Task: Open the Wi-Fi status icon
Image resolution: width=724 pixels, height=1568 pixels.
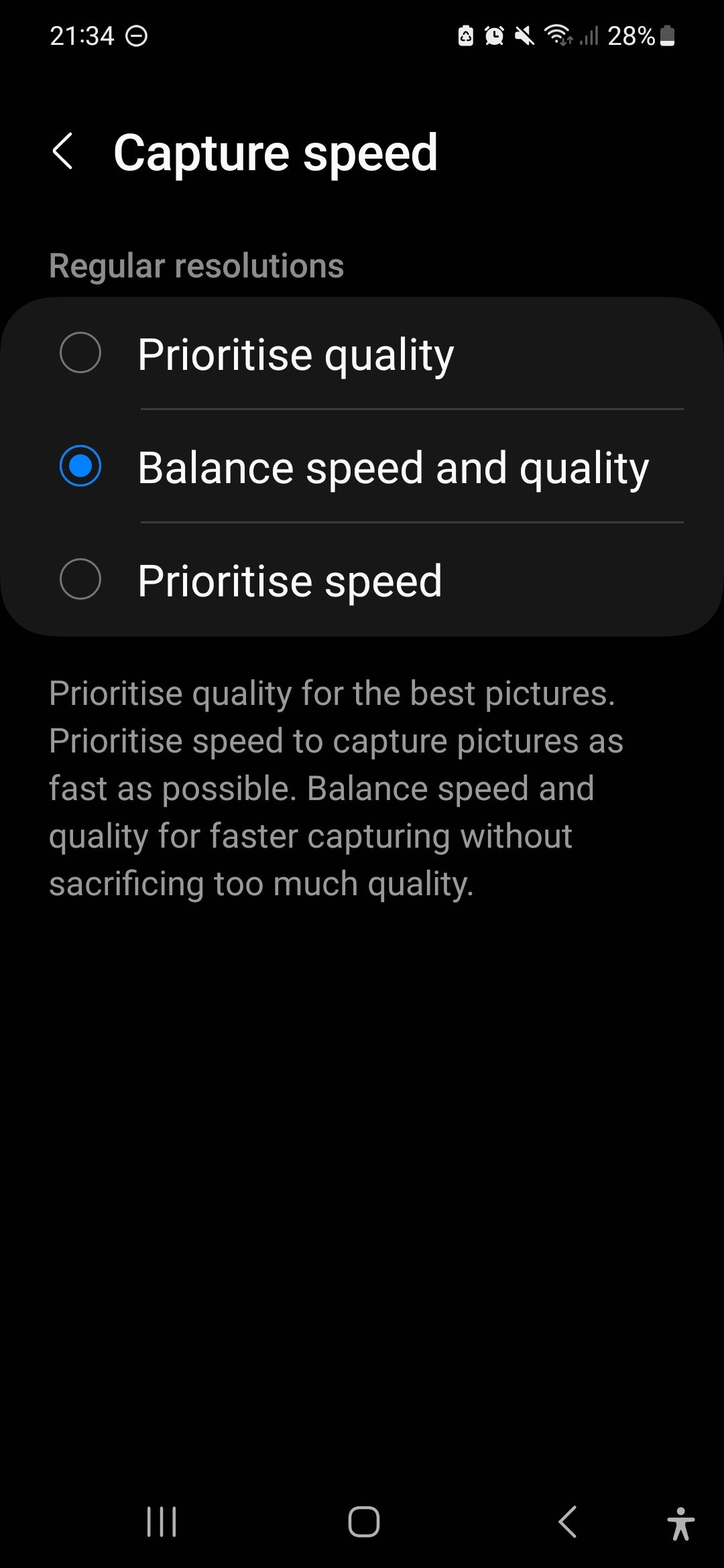Action: pyautogui.click(x=558, y=37)
